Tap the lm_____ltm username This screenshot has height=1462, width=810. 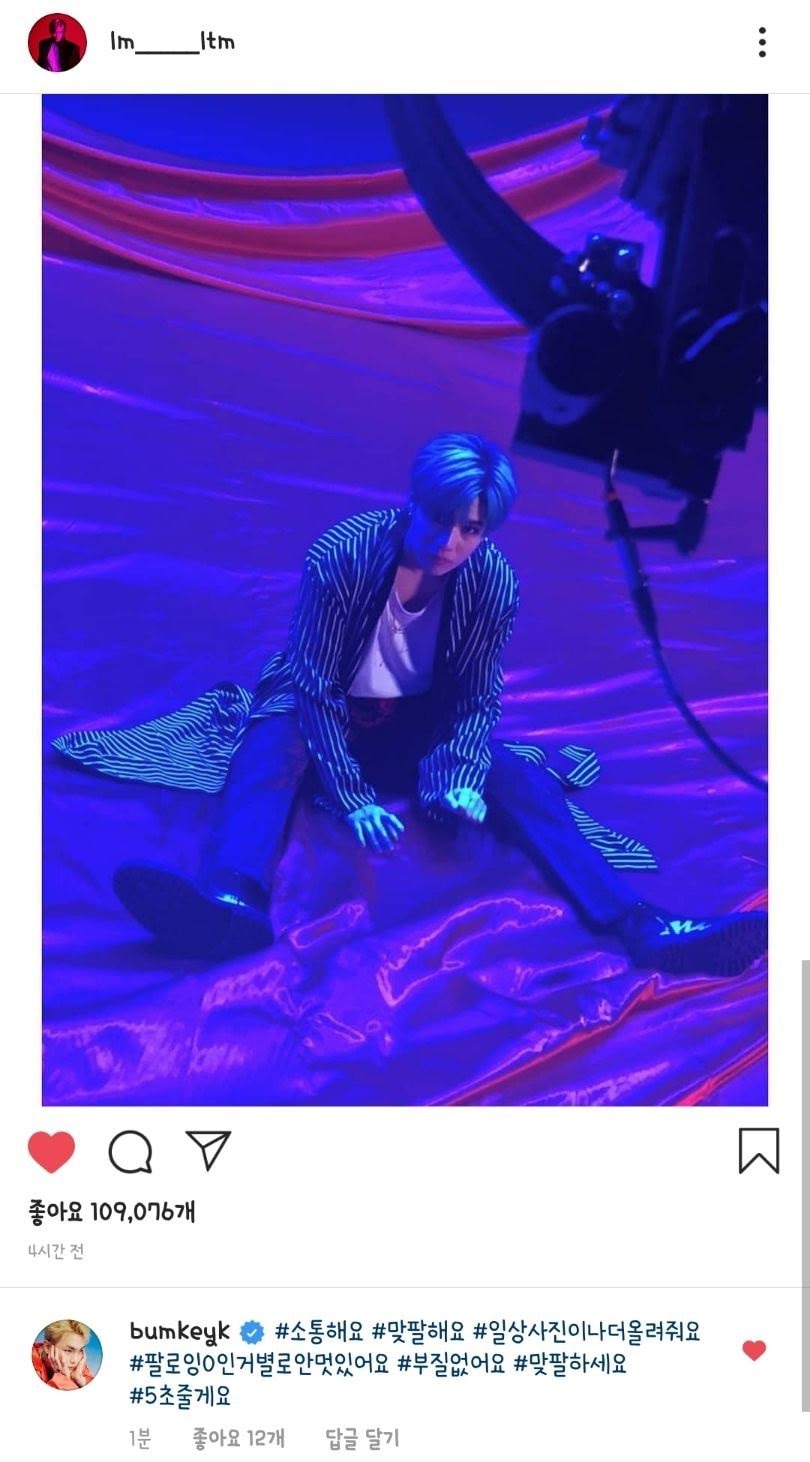[172, 42]
